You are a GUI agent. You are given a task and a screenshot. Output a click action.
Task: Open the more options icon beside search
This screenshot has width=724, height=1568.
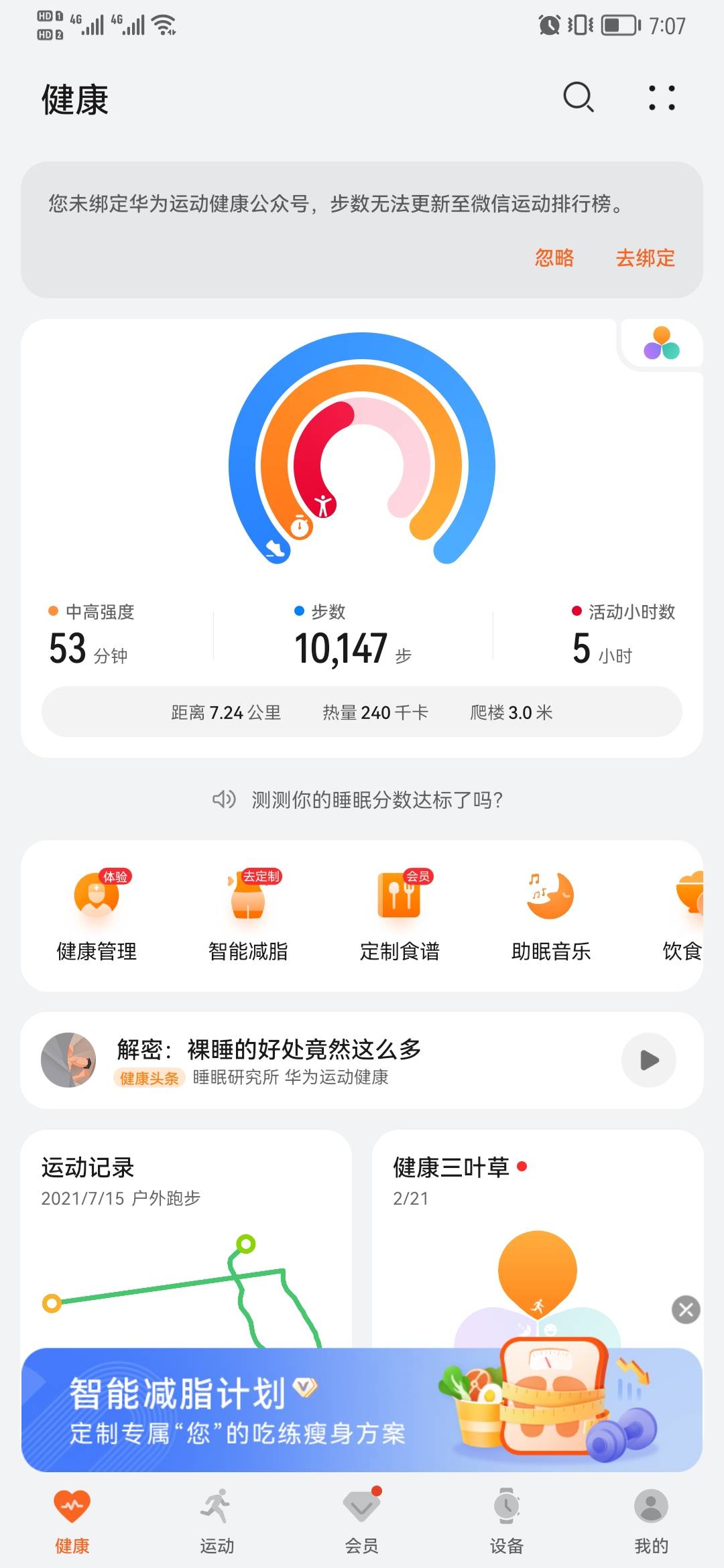pos(660,97)
